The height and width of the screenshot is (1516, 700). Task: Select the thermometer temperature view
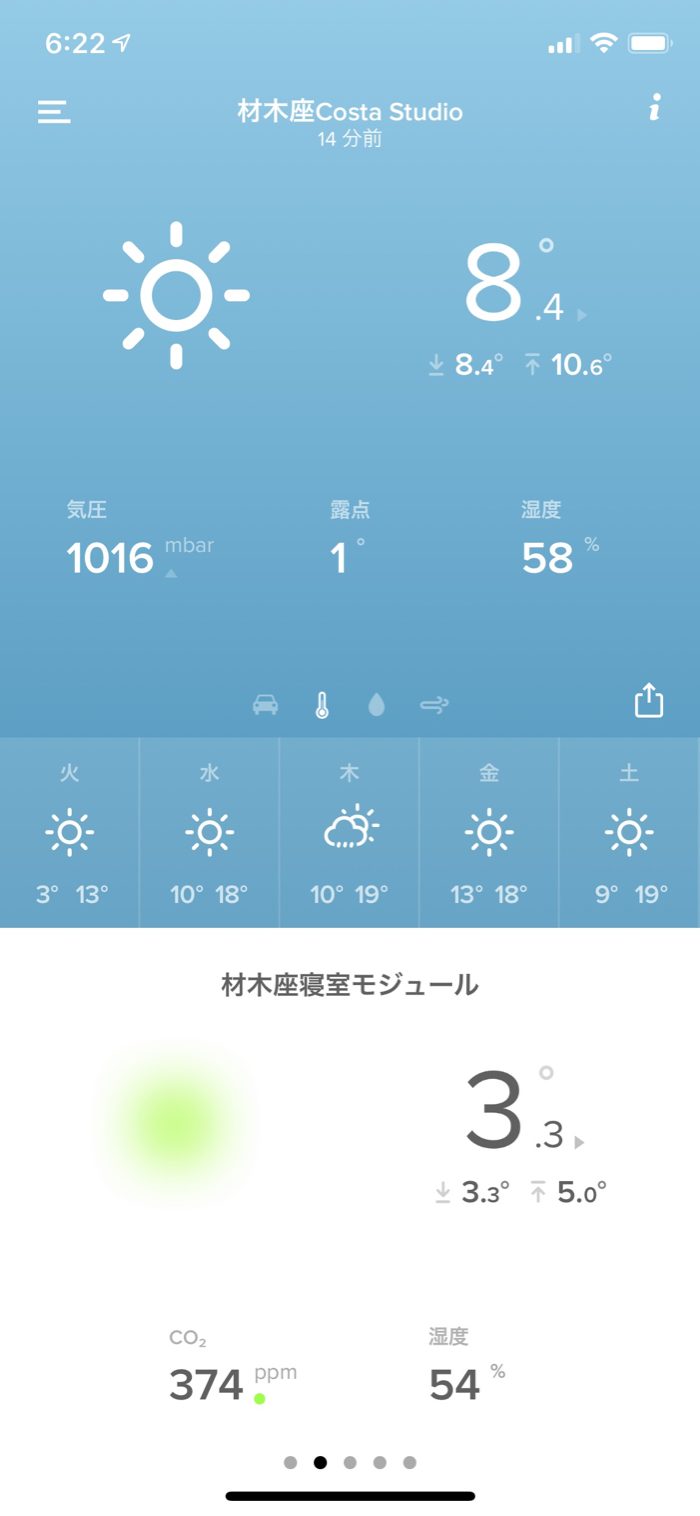tap(321, 705)
